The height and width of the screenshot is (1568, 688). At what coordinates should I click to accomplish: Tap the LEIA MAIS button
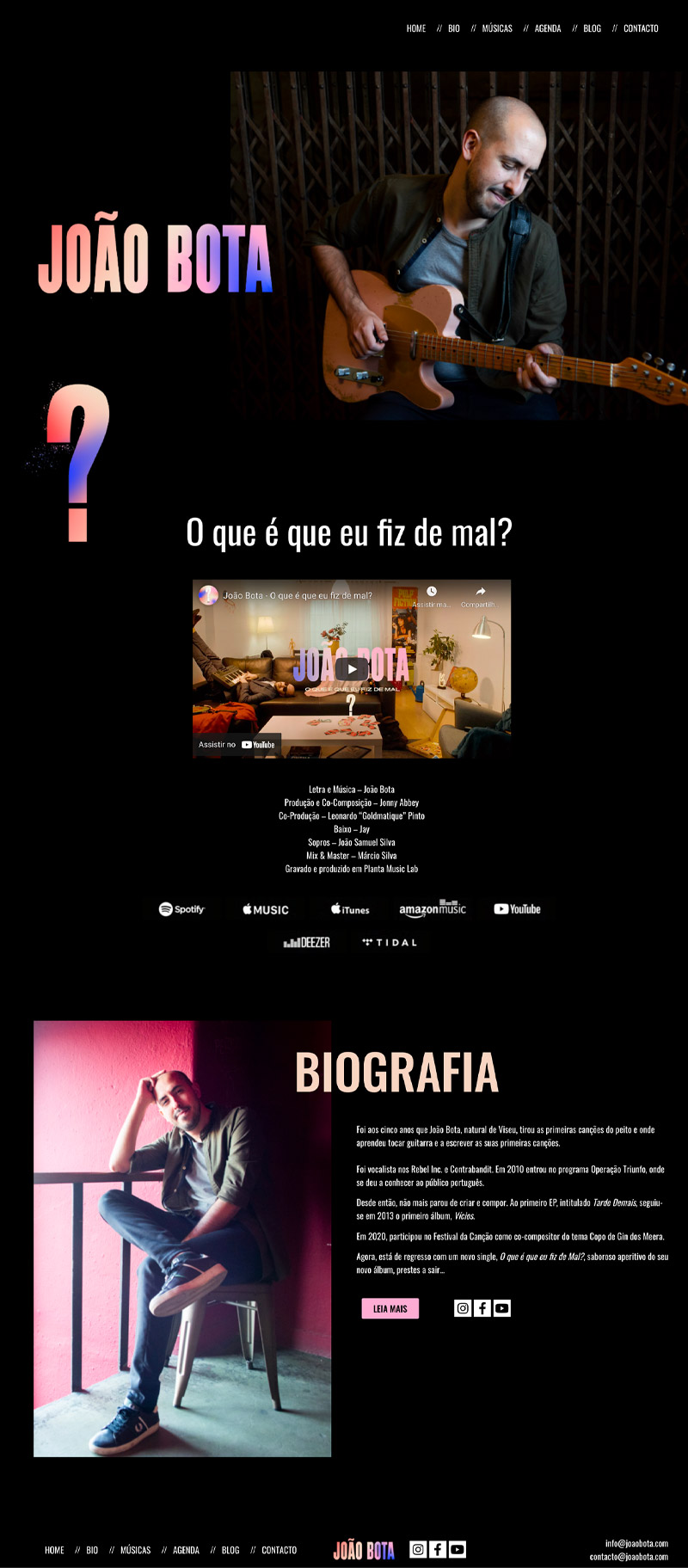pos(390,1308)
